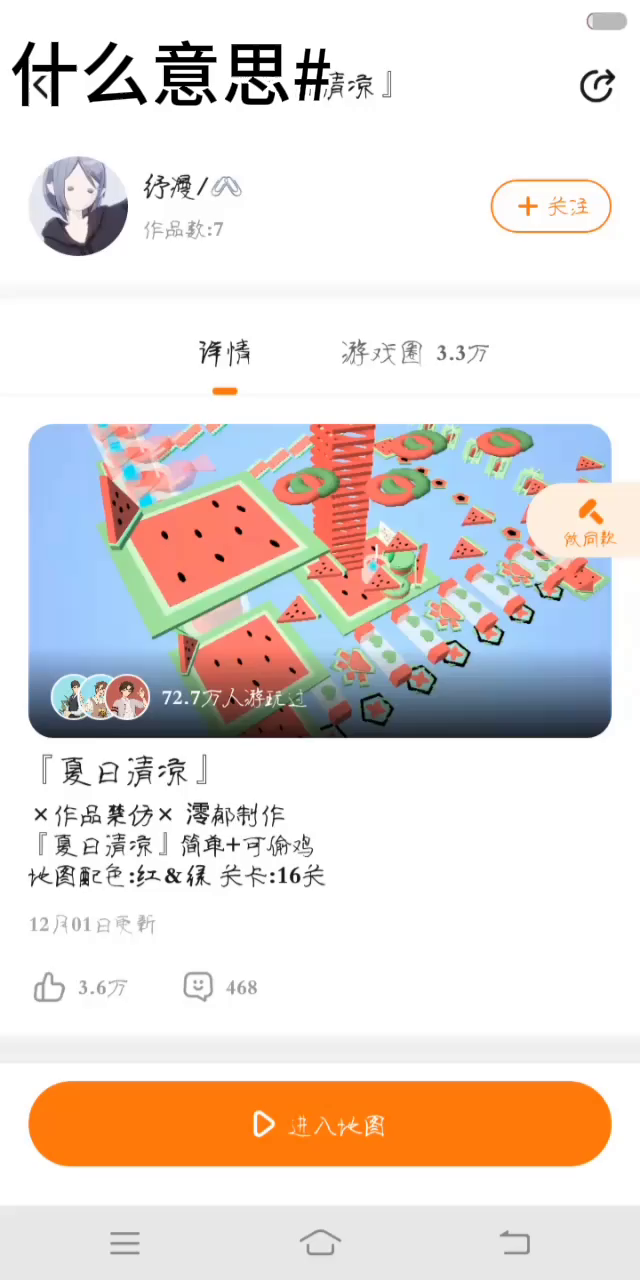This screenshot has width=640, height=1280.
Task: Go back using the top-left arrow
Action: pyautogui.click(x=40, y=86)
